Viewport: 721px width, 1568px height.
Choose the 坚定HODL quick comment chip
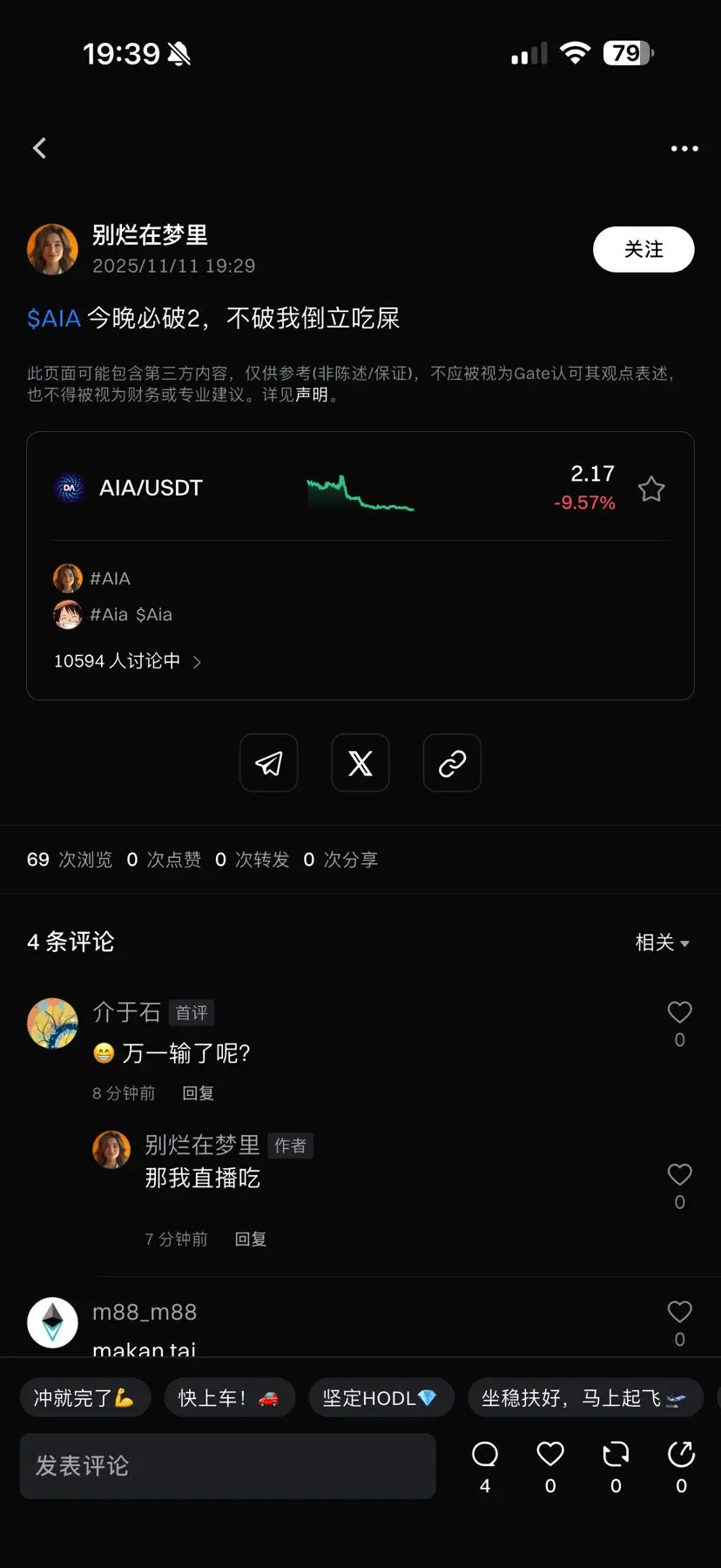pyautogui.click(x=381, y=1398)
